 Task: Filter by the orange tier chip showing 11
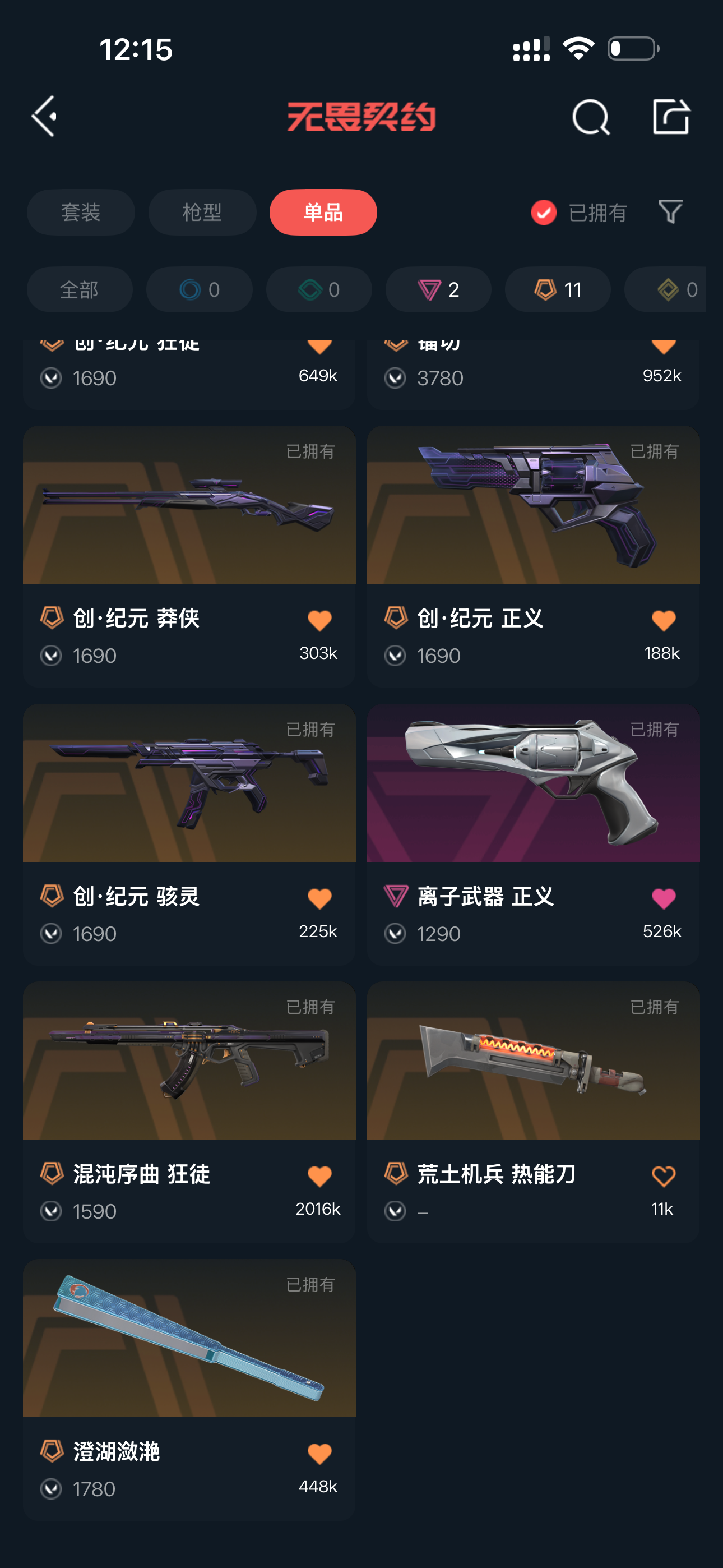coord(558,290)
